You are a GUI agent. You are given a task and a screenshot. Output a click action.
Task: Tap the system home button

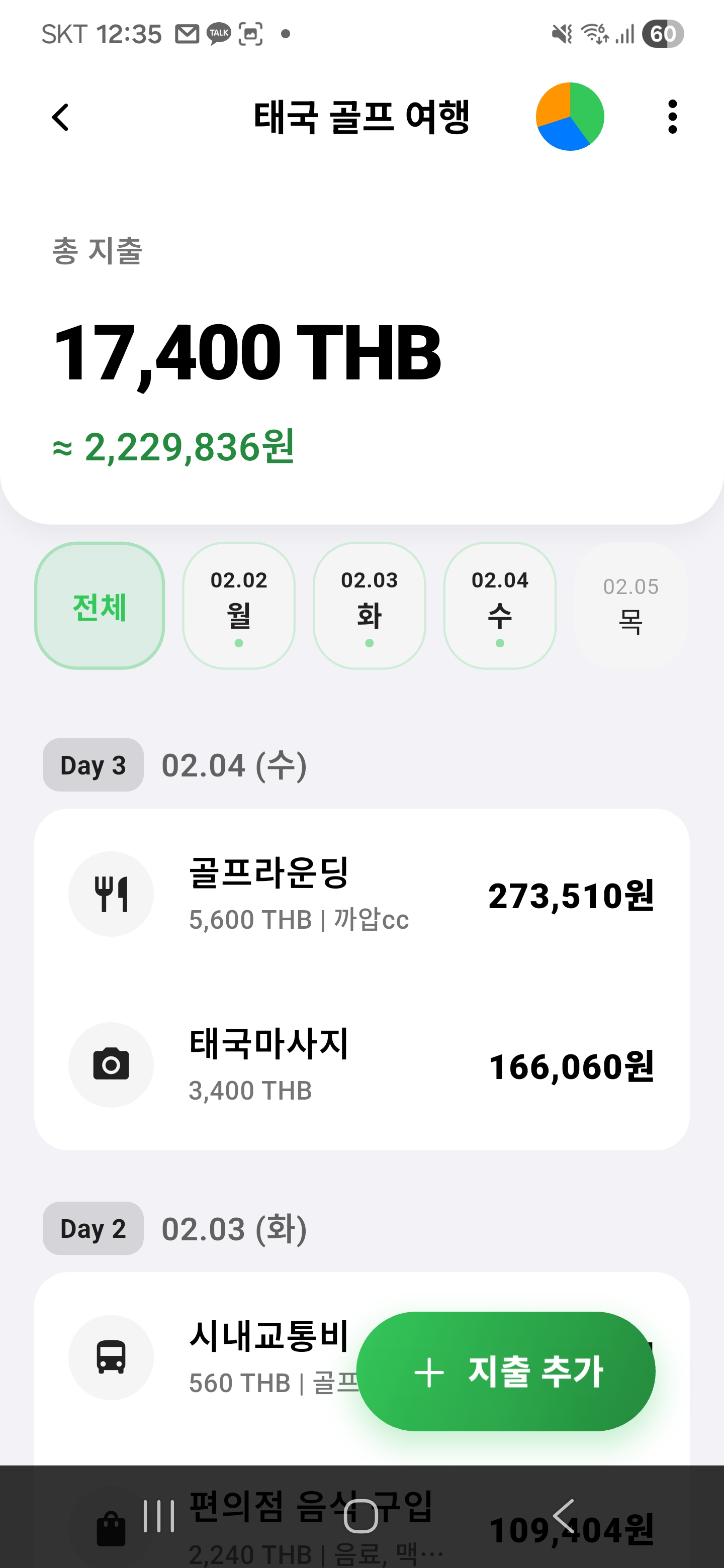click(361, 1516)
